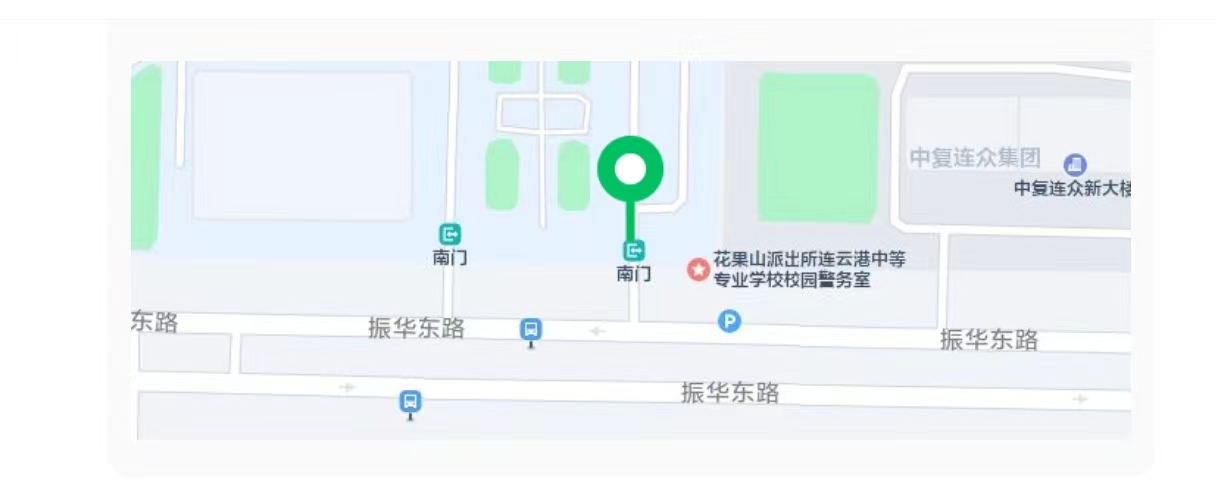Screen dimensions: 1216x483
Task: Open the location map preview card
Action: click(x=631, y=250)
